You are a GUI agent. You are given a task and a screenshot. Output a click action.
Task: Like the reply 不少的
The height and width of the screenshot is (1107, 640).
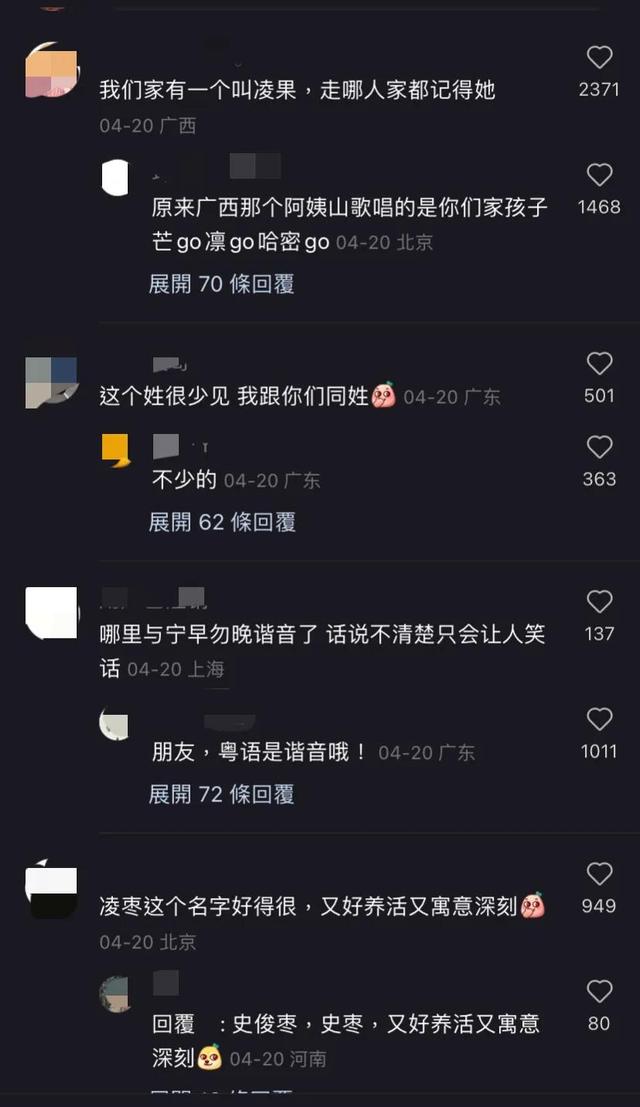(x=599, y=447)
